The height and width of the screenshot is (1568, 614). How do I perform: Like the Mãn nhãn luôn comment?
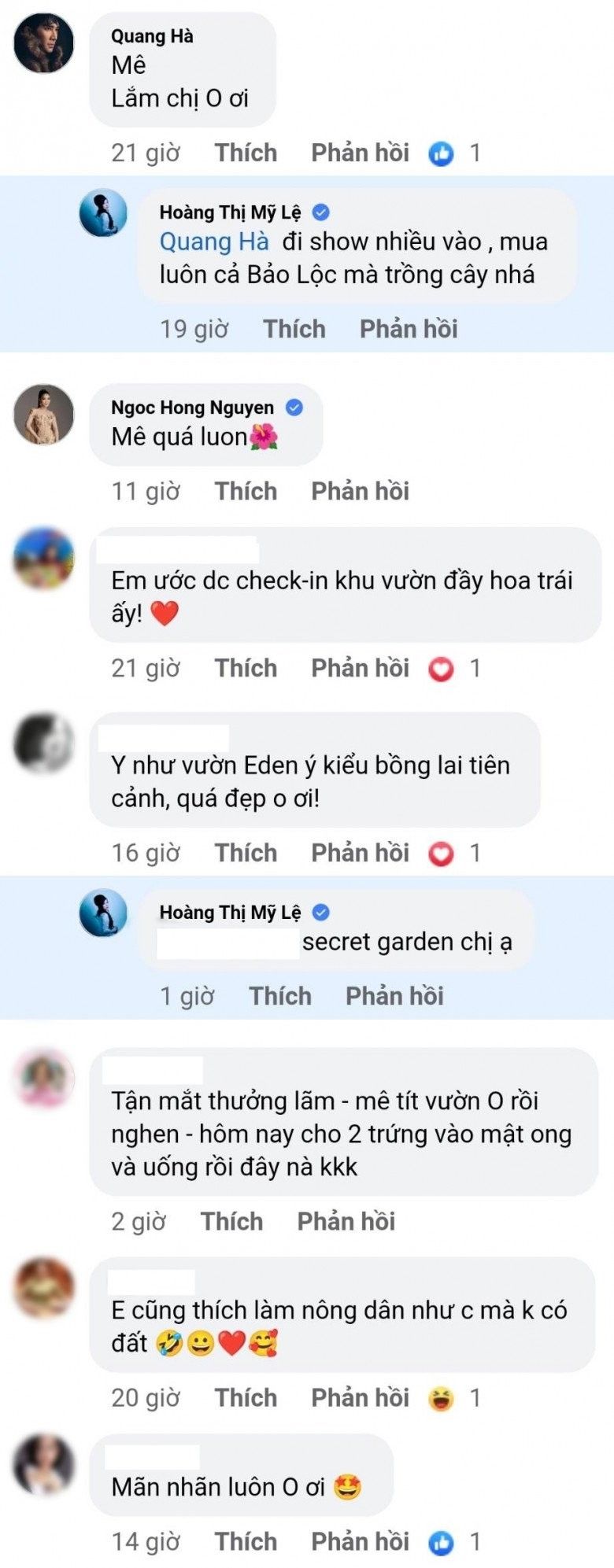pyautogui.click(x=246, y=1541)
